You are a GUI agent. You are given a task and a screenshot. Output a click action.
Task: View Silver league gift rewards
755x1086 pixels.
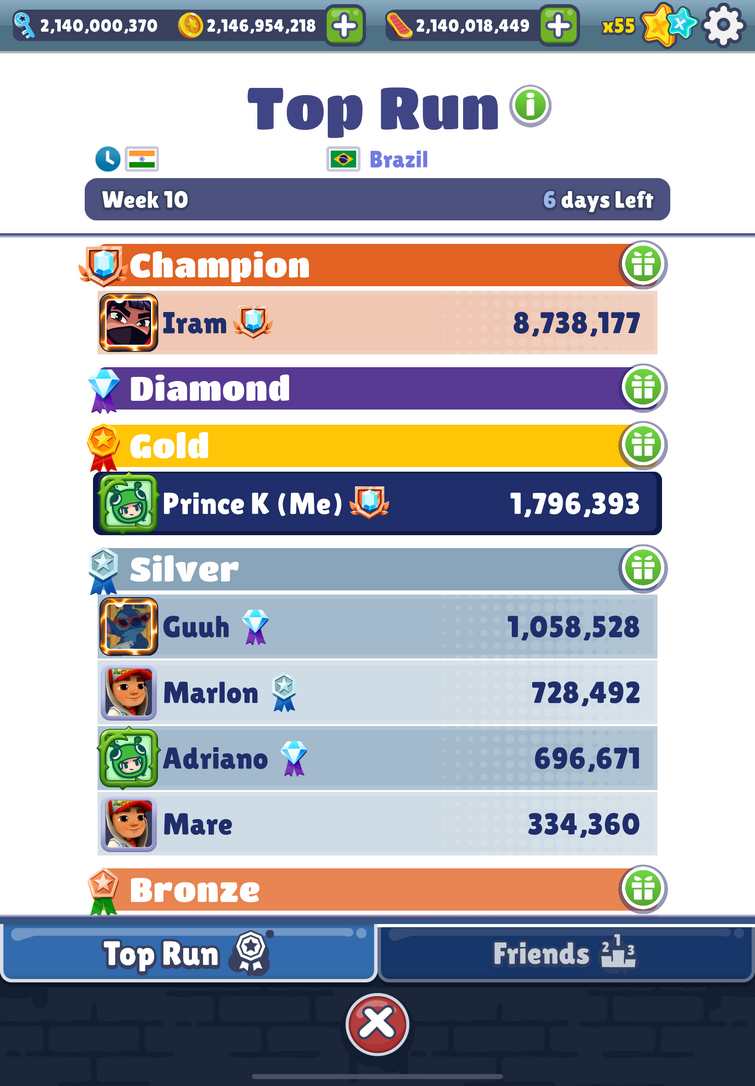(644, 568)
